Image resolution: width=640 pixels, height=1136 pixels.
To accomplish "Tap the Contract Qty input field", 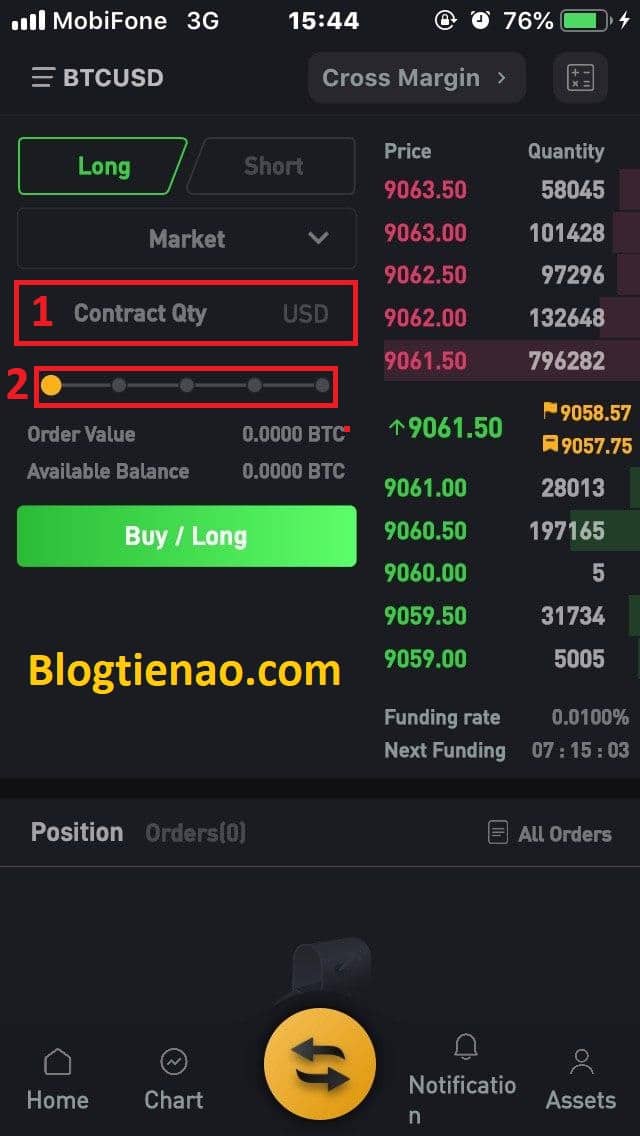I will [x=185, y=313].
